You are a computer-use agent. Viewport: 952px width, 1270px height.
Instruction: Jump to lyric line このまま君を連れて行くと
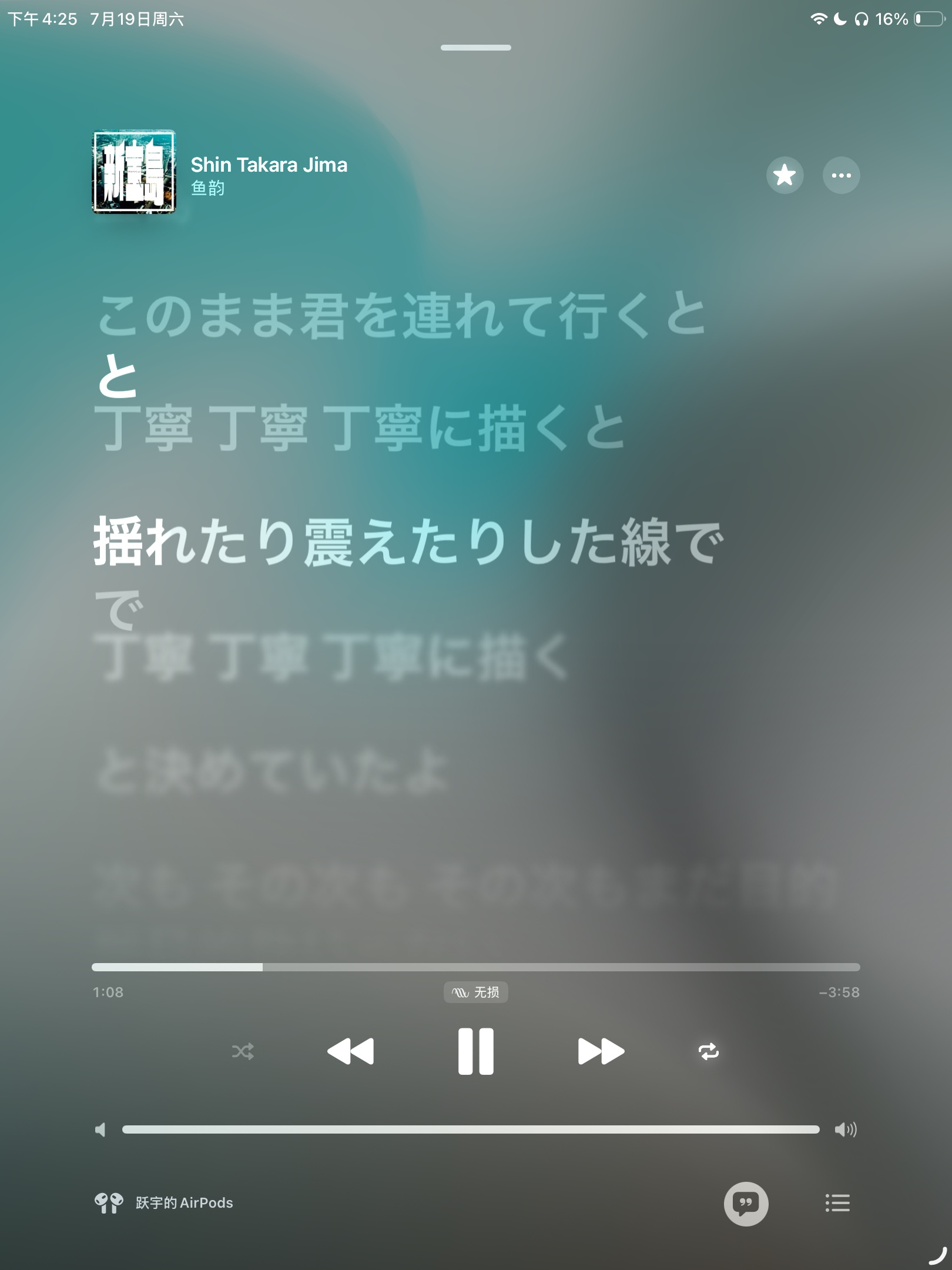coord(401,316)
